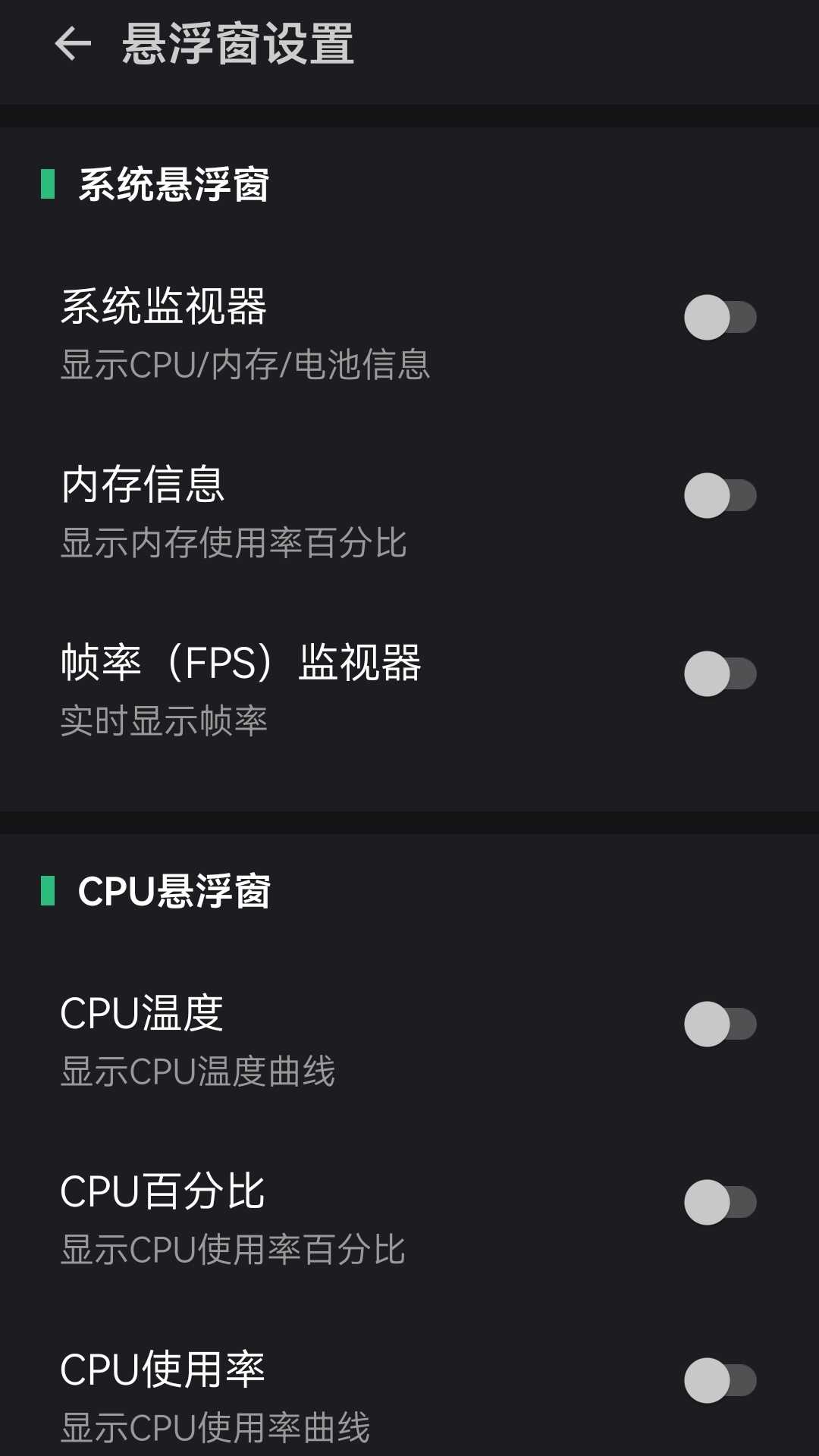This screenshot has width=819, height=1456.
Task: Turn on 内存信息 floating window
Action: click(x=720, y=496)
